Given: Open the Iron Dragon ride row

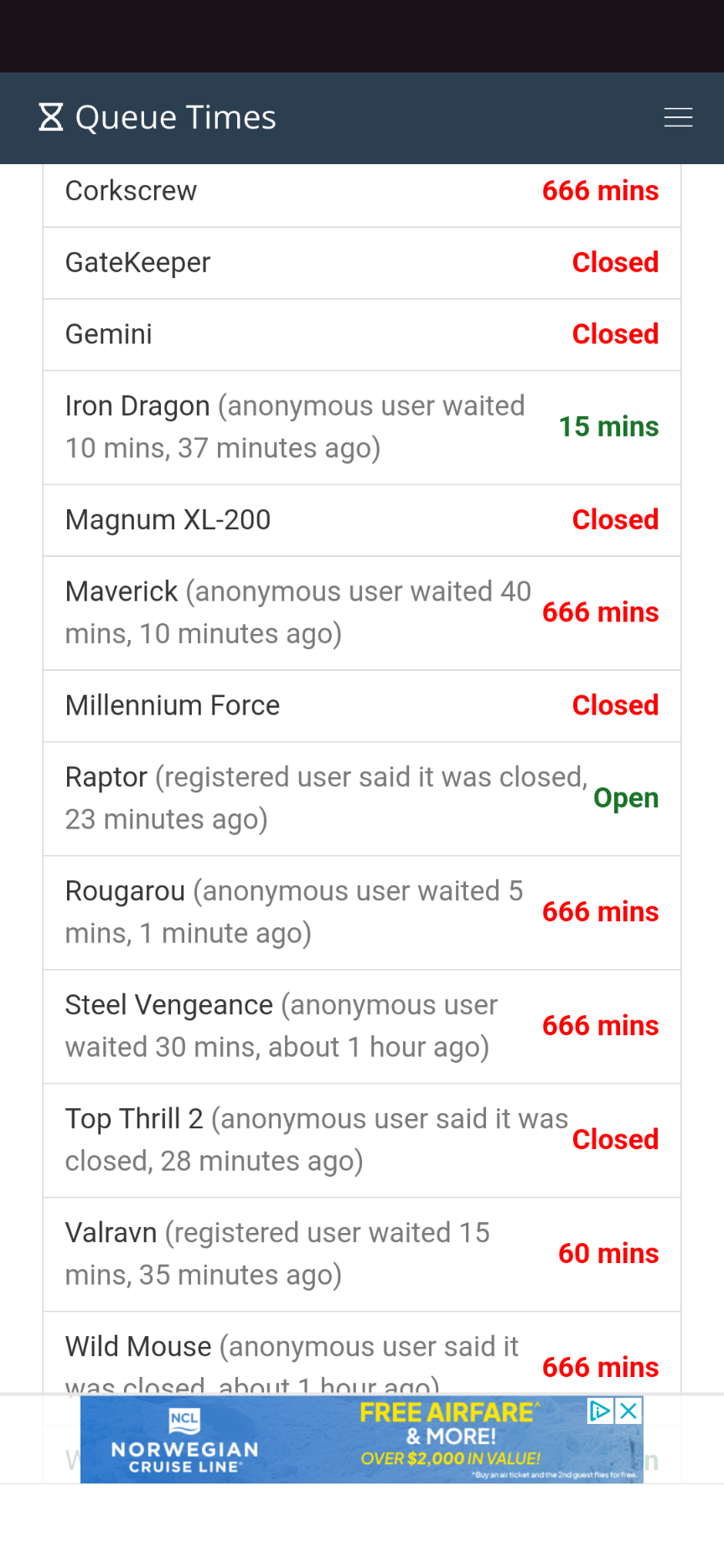Looking at the screenshot, I should 362,427.
